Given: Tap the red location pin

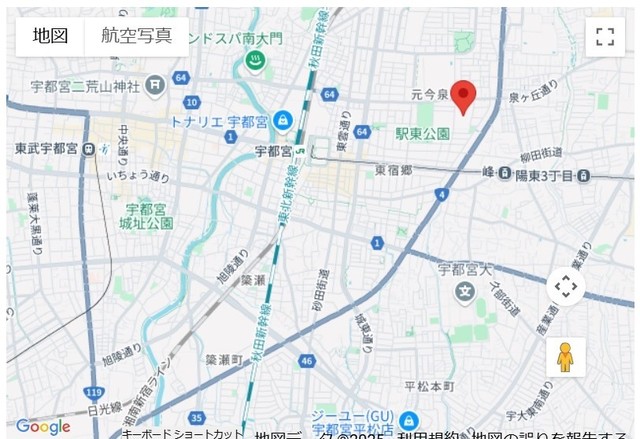Looking at the screenshot, I should point(463,97).
